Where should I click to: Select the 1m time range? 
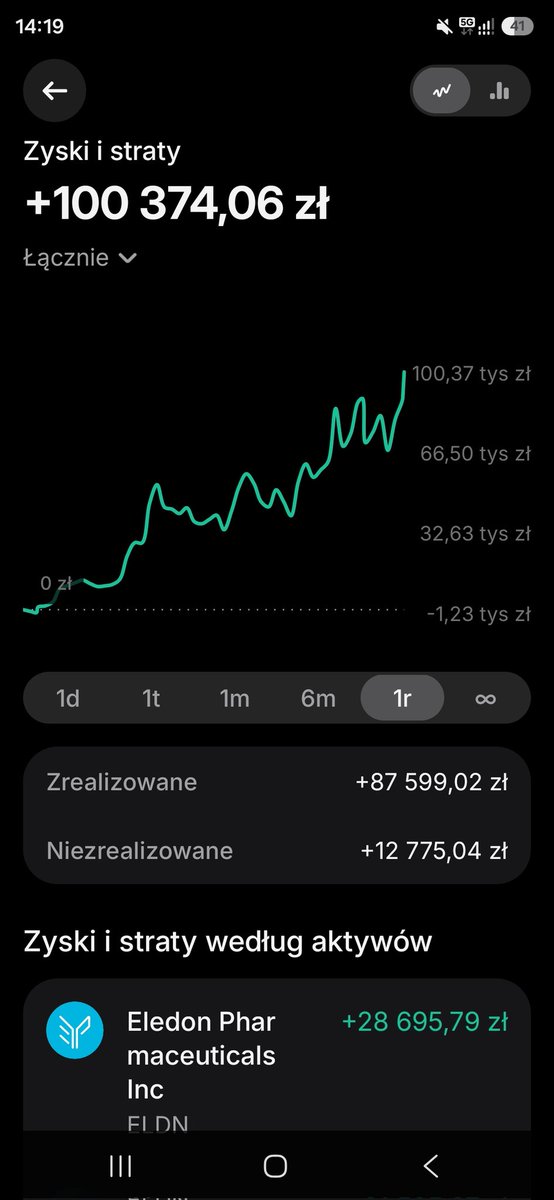(235, 698)
